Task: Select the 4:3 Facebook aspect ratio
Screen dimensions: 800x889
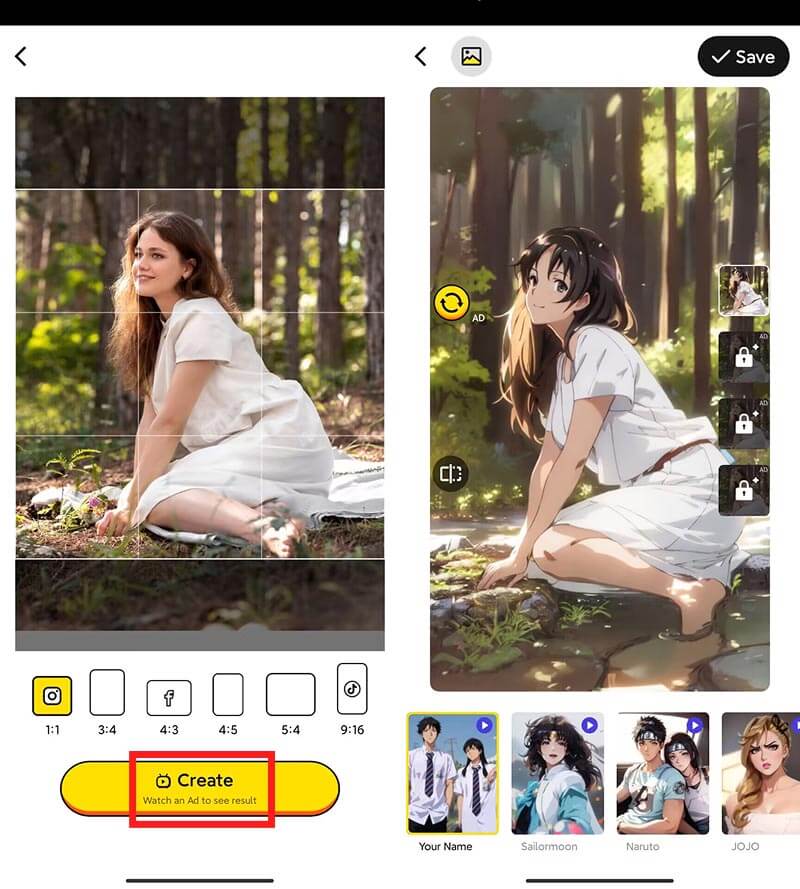Action: (x=169, y=697)
